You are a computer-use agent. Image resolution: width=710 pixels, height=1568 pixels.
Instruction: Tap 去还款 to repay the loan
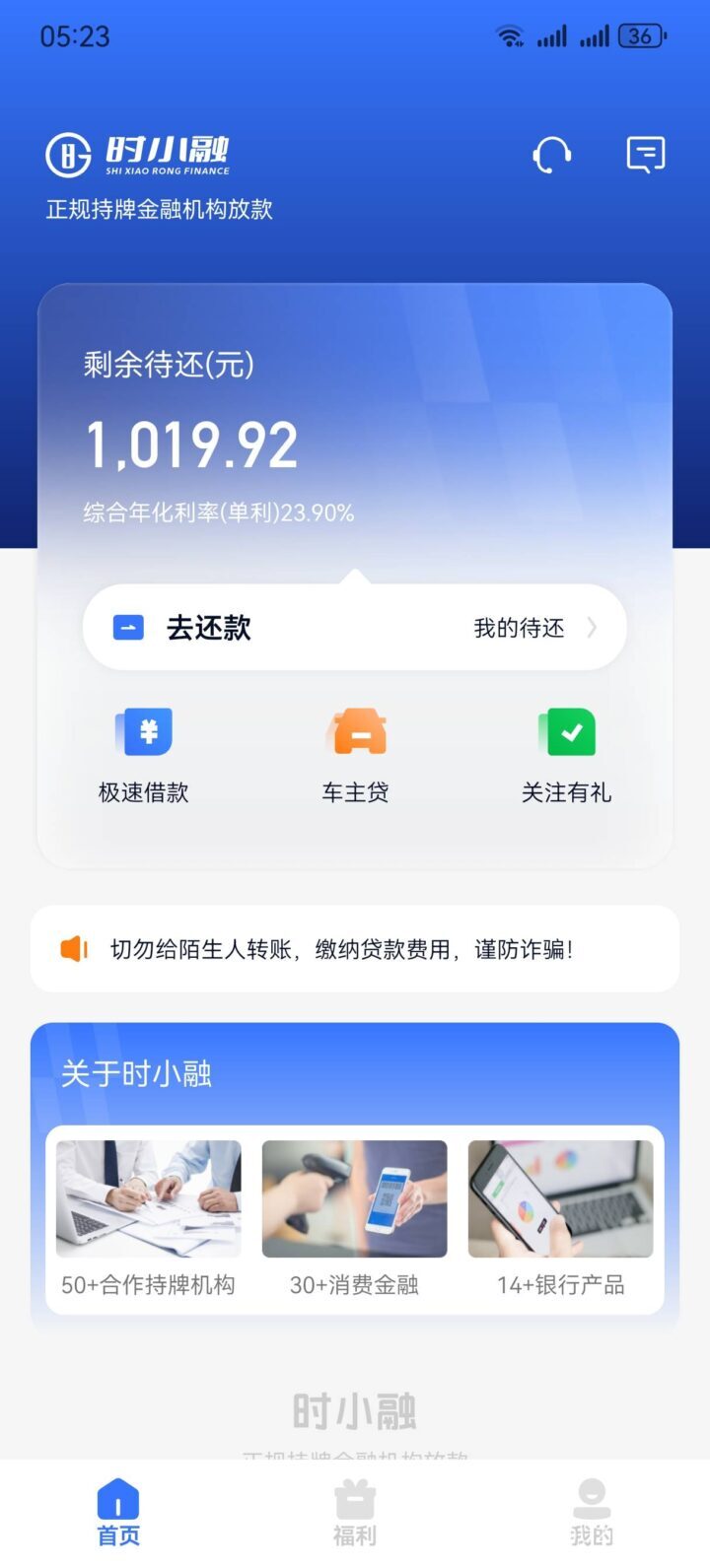click(209, 628)
